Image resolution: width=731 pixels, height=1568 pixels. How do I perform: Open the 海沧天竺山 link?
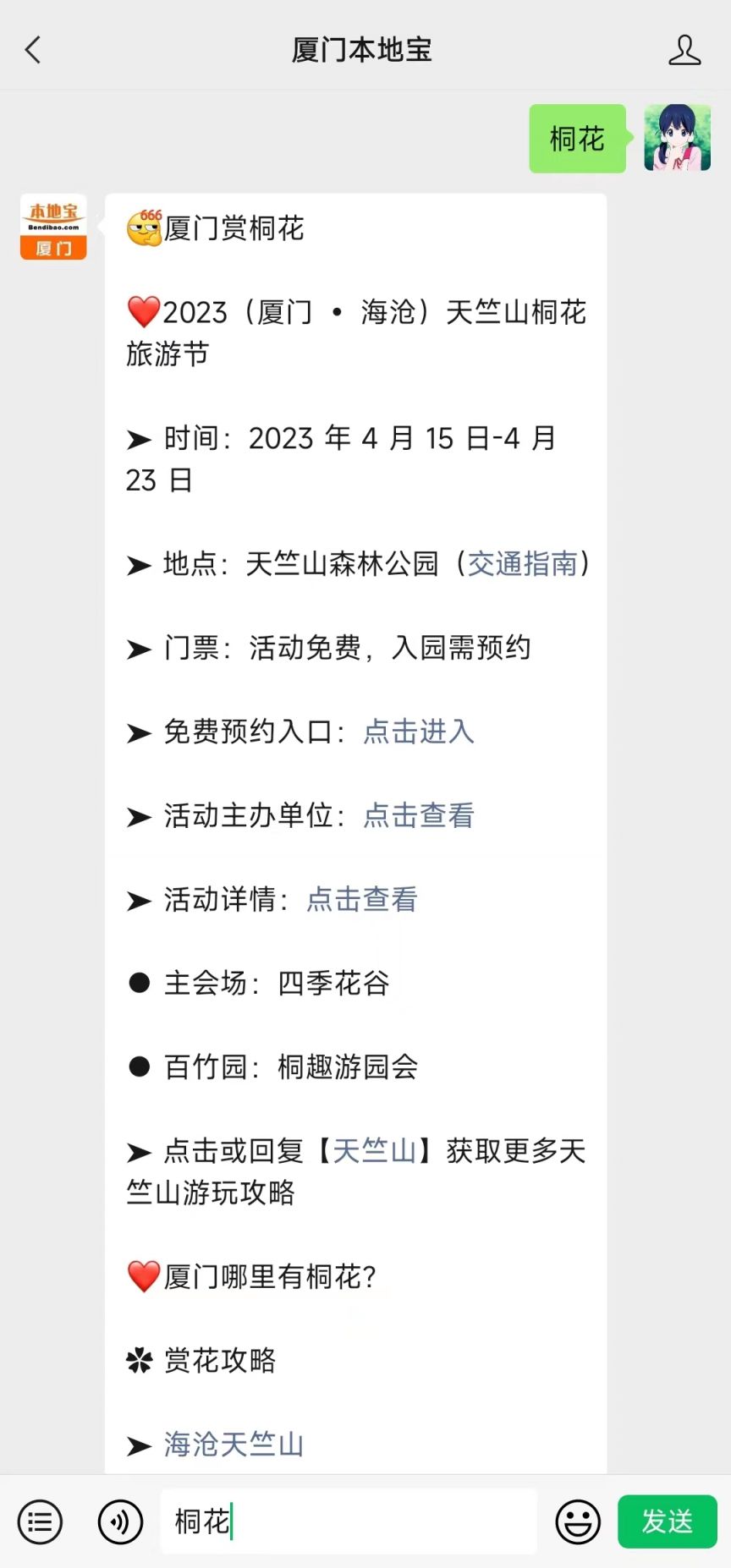tap(234, 1445)
